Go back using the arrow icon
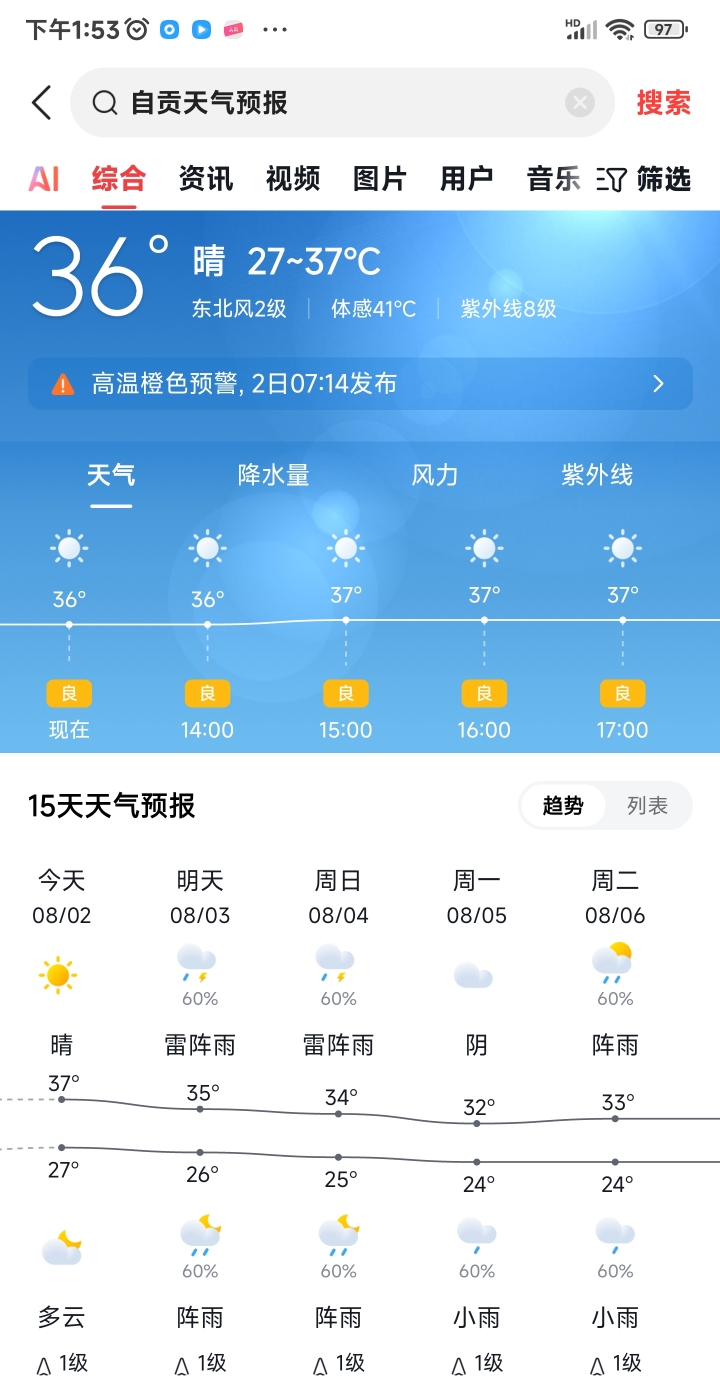720x1394 pixels. 41,103
